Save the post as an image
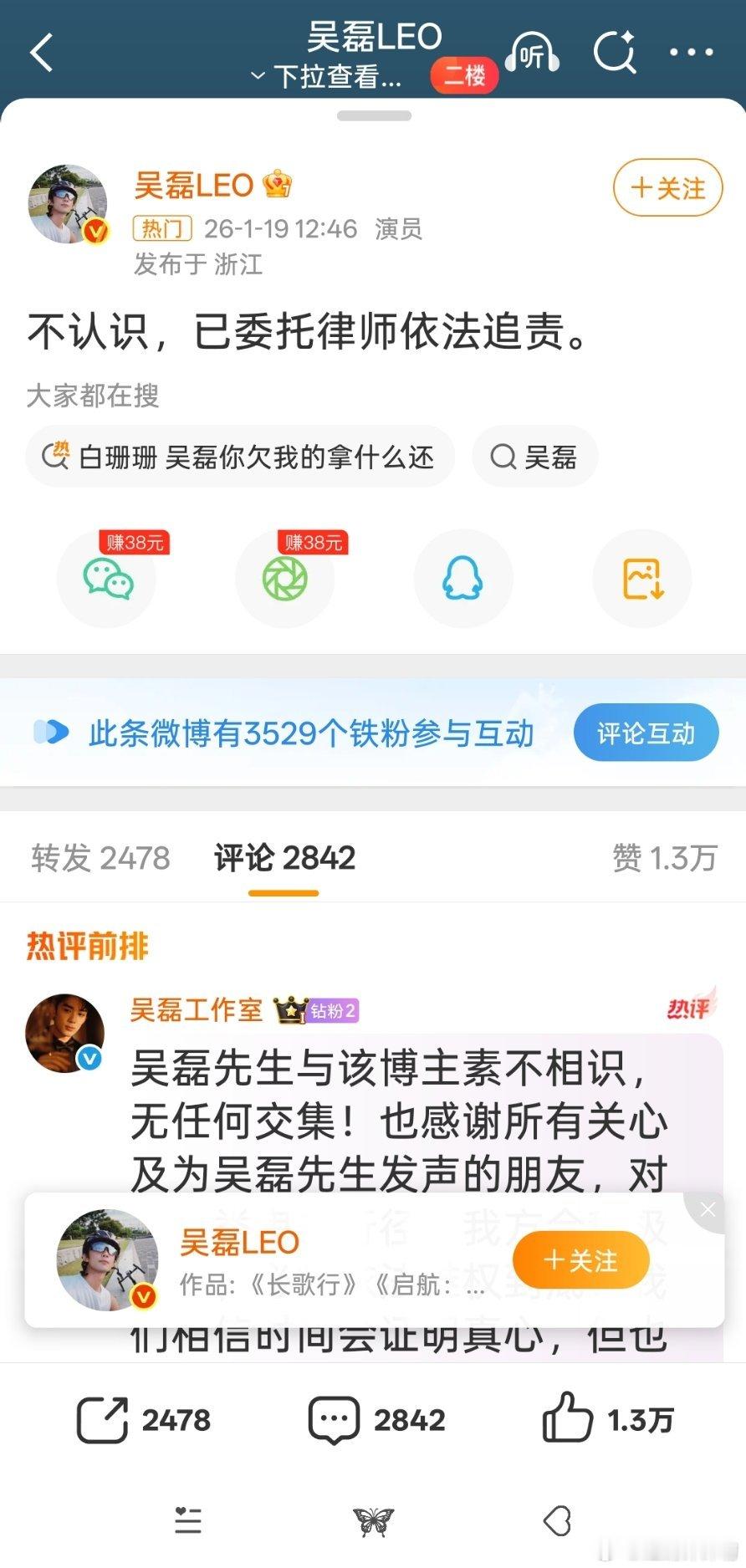Image resolution: width=746 pixels, height=1568 pixels. pos(641,579)
